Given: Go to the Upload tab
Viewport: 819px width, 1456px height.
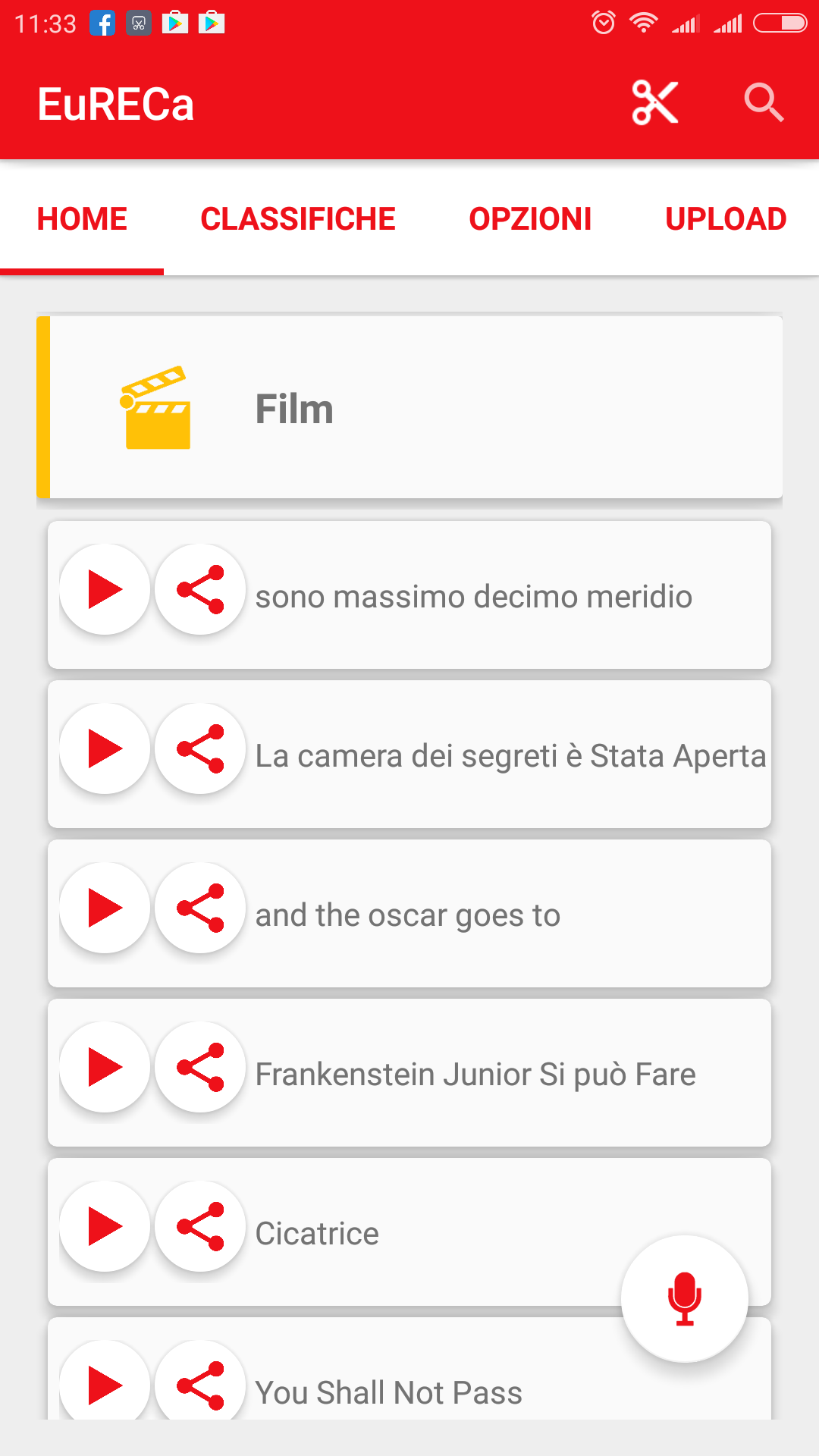Looking at the screenshot, I should click(726, 219).
